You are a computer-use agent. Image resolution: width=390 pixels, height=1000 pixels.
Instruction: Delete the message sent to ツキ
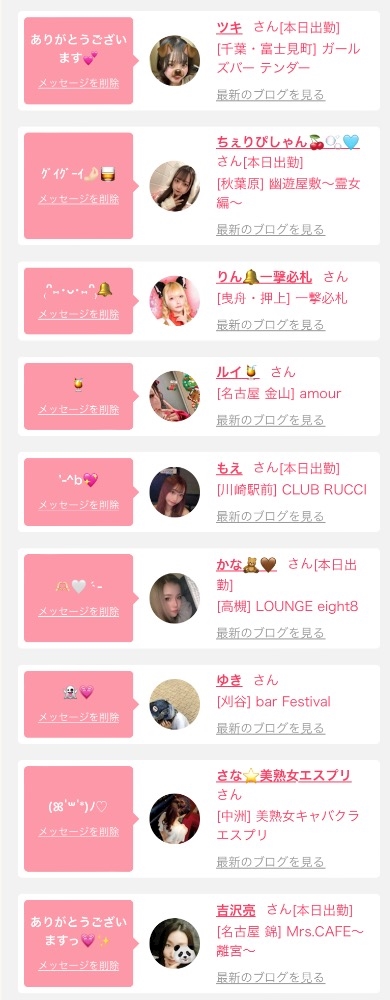tap(78, 83)
